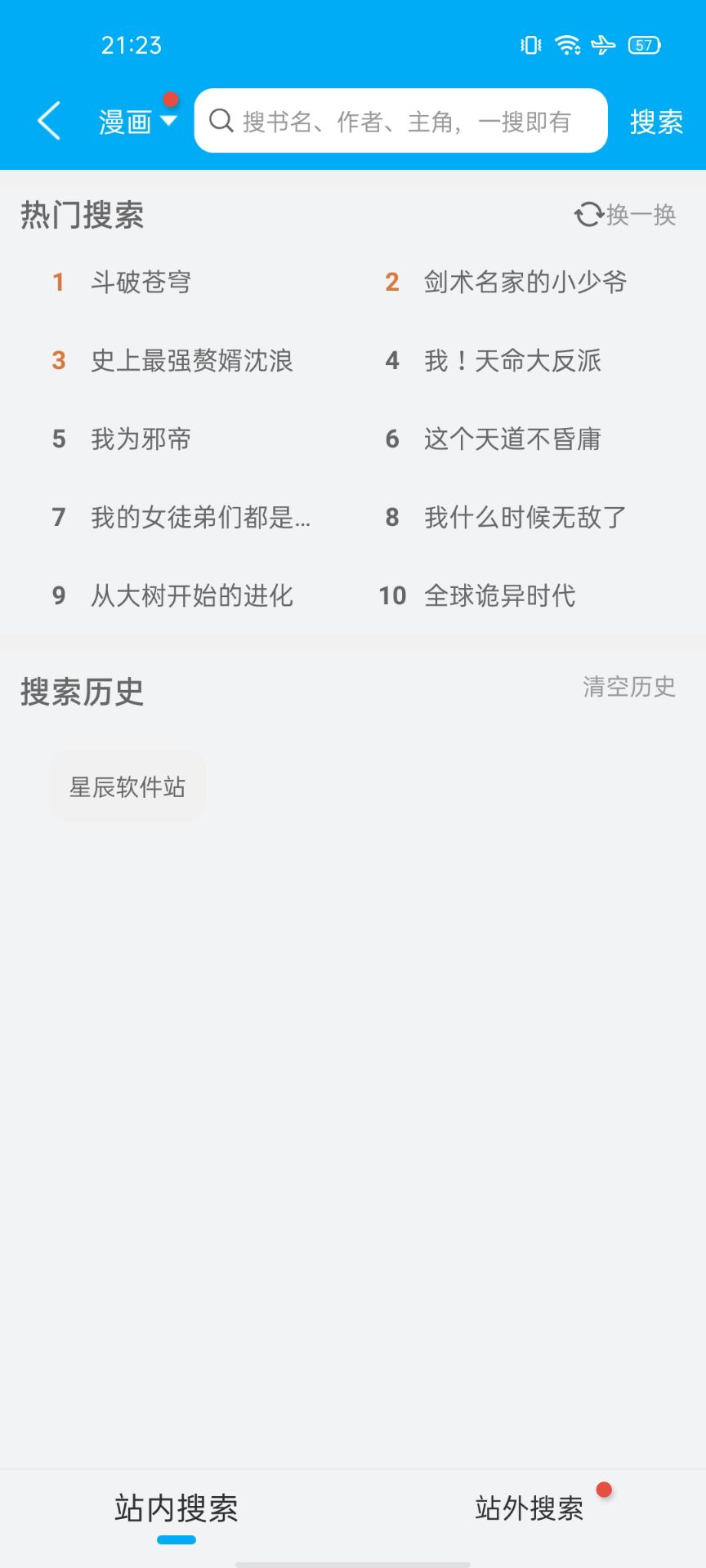Open hot search 全球诡异时代
This screenshot has height=1568, width=706.
click(499, 596)
